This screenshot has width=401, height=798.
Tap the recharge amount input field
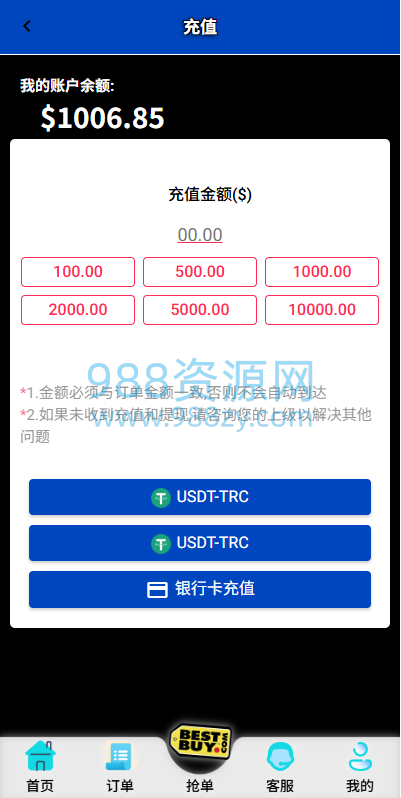(x=200, y=235)
